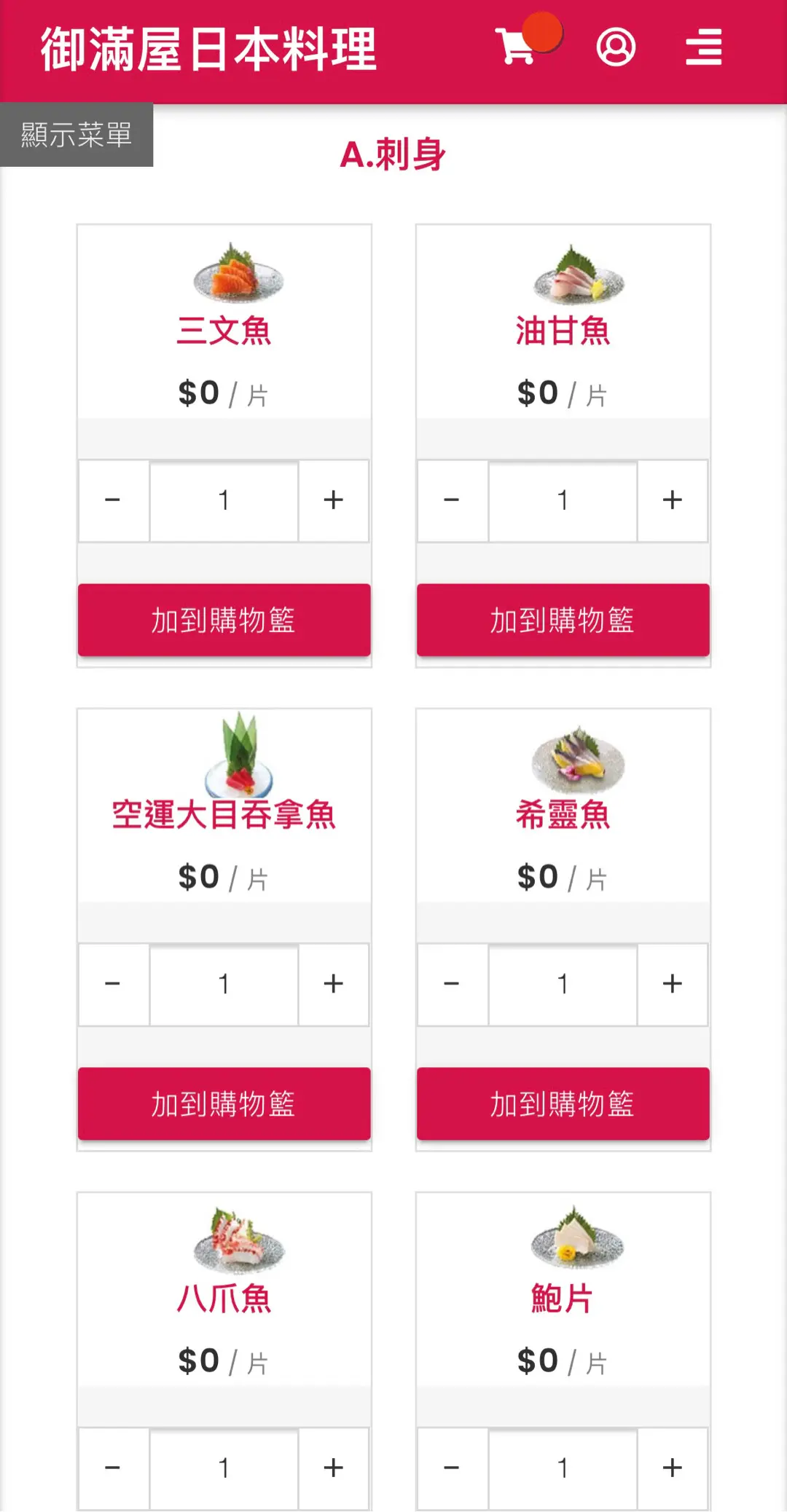Screen dimensions: 787x1512
Task: Decrease 三文魚 quantity with minus
Action: [x=113, y=500]
